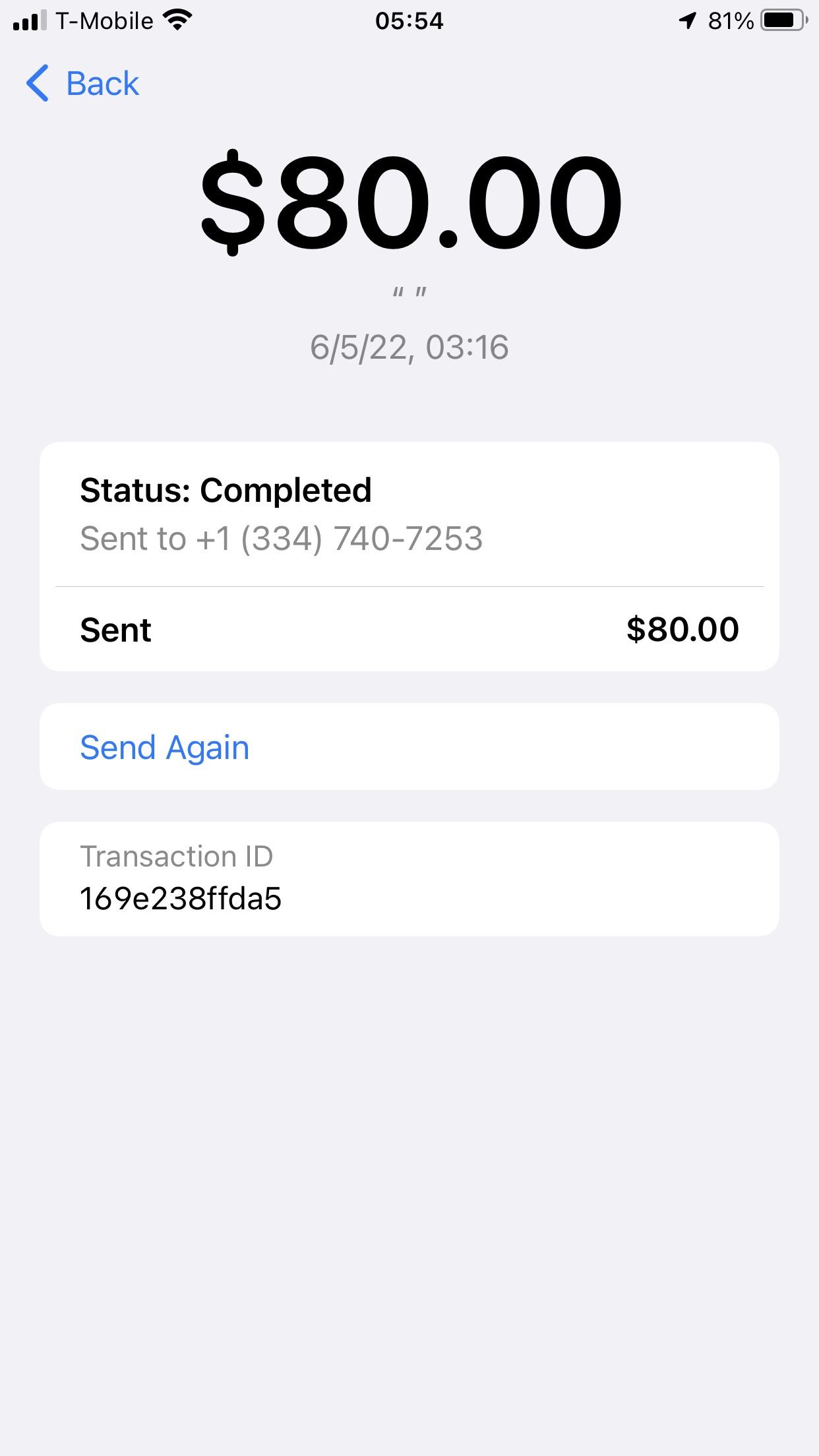Go Back to previous screen
Image resolution: width=819 pixels, height=1456 pixels.
pyautogui.click(x=82, y=84)
